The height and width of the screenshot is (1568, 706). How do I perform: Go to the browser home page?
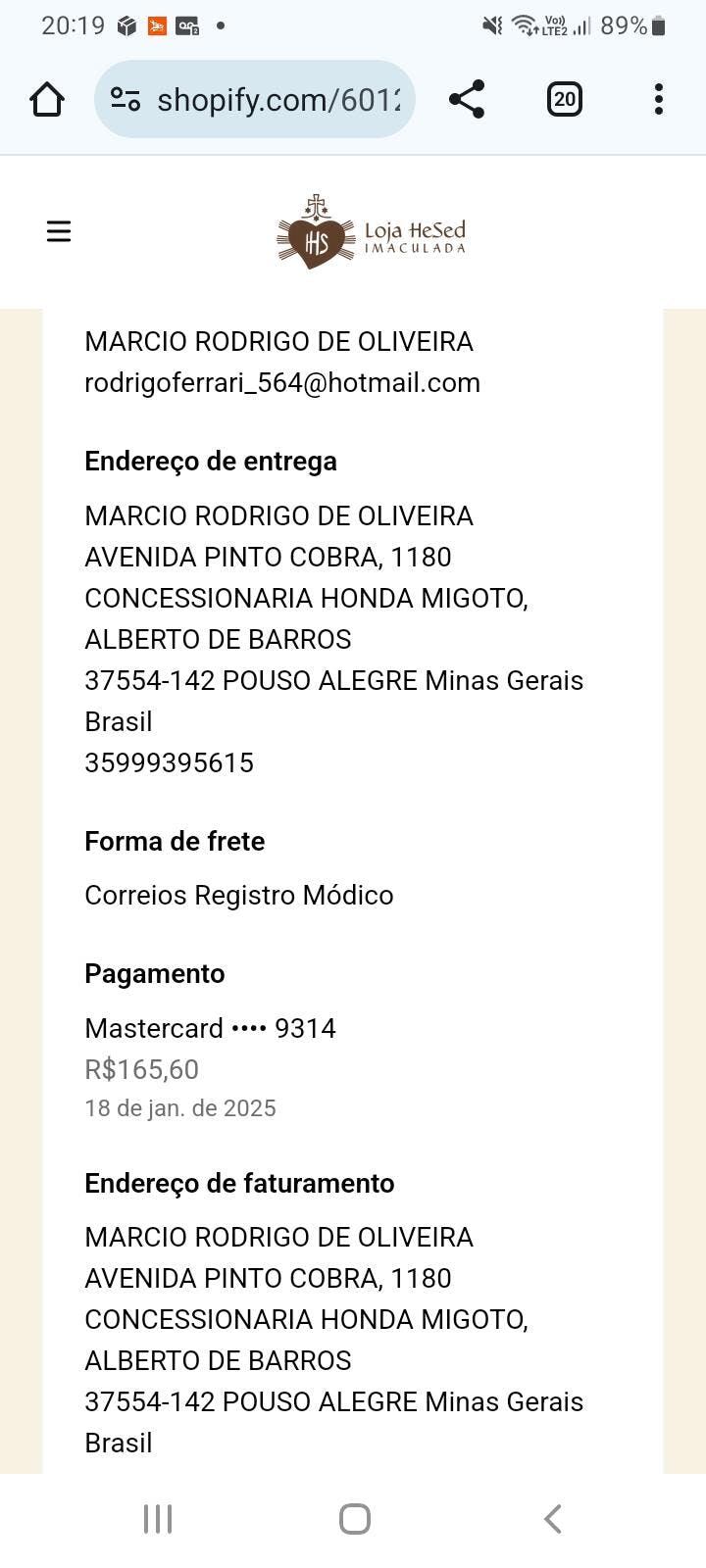click(47, 99)
